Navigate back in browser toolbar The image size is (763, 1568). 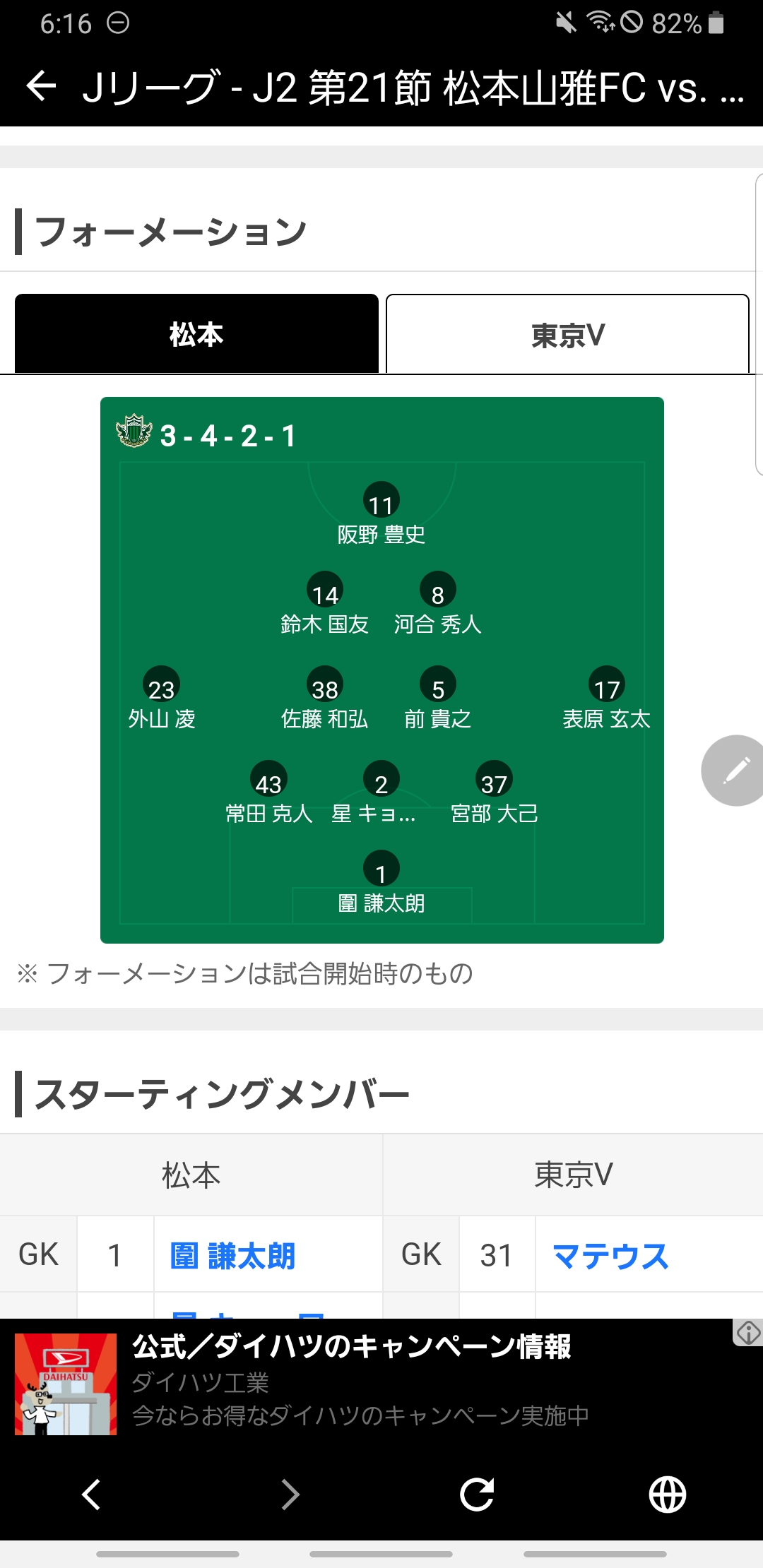pos(92,1495)
